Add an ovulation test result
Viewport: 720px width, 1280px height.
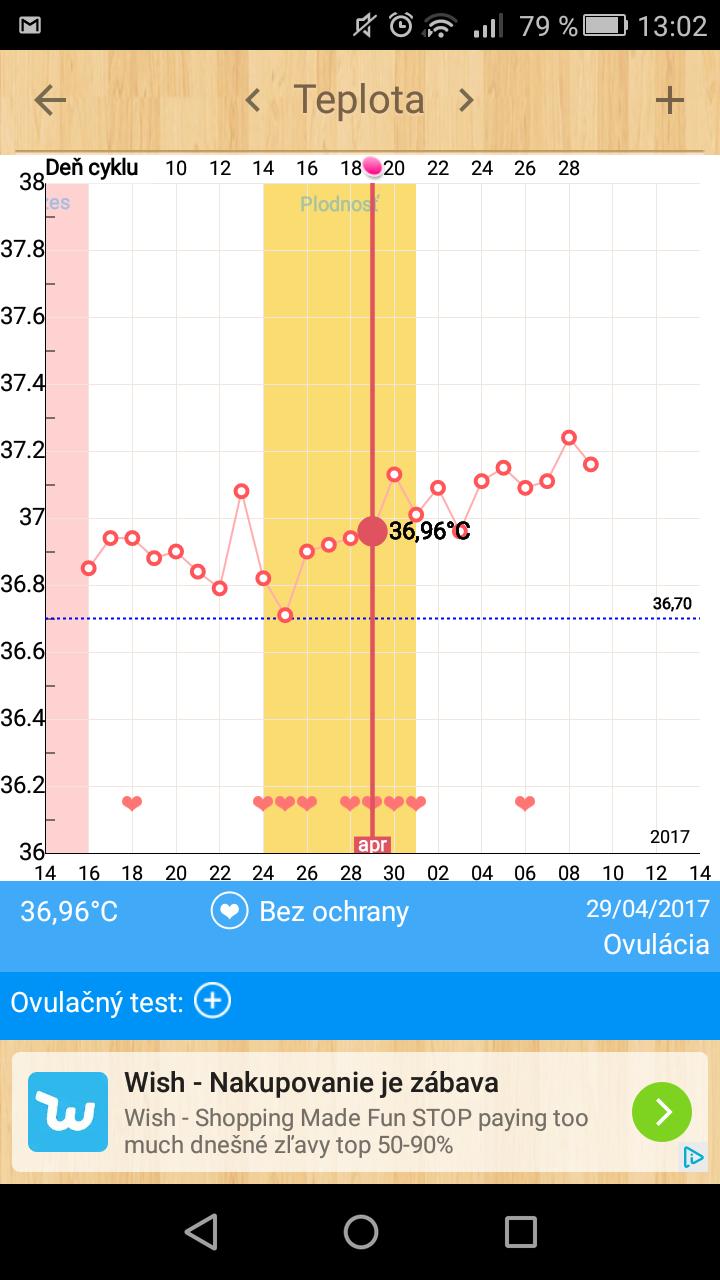click(212, 1001)
